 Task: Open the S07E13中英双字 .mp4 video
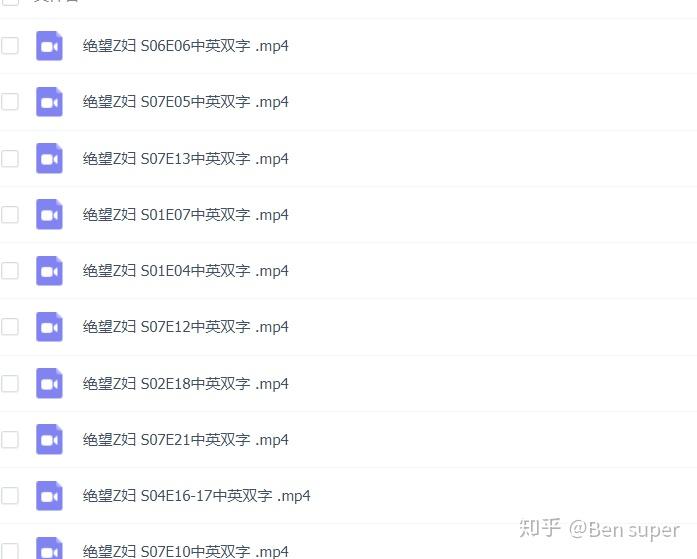pos(185,159)
